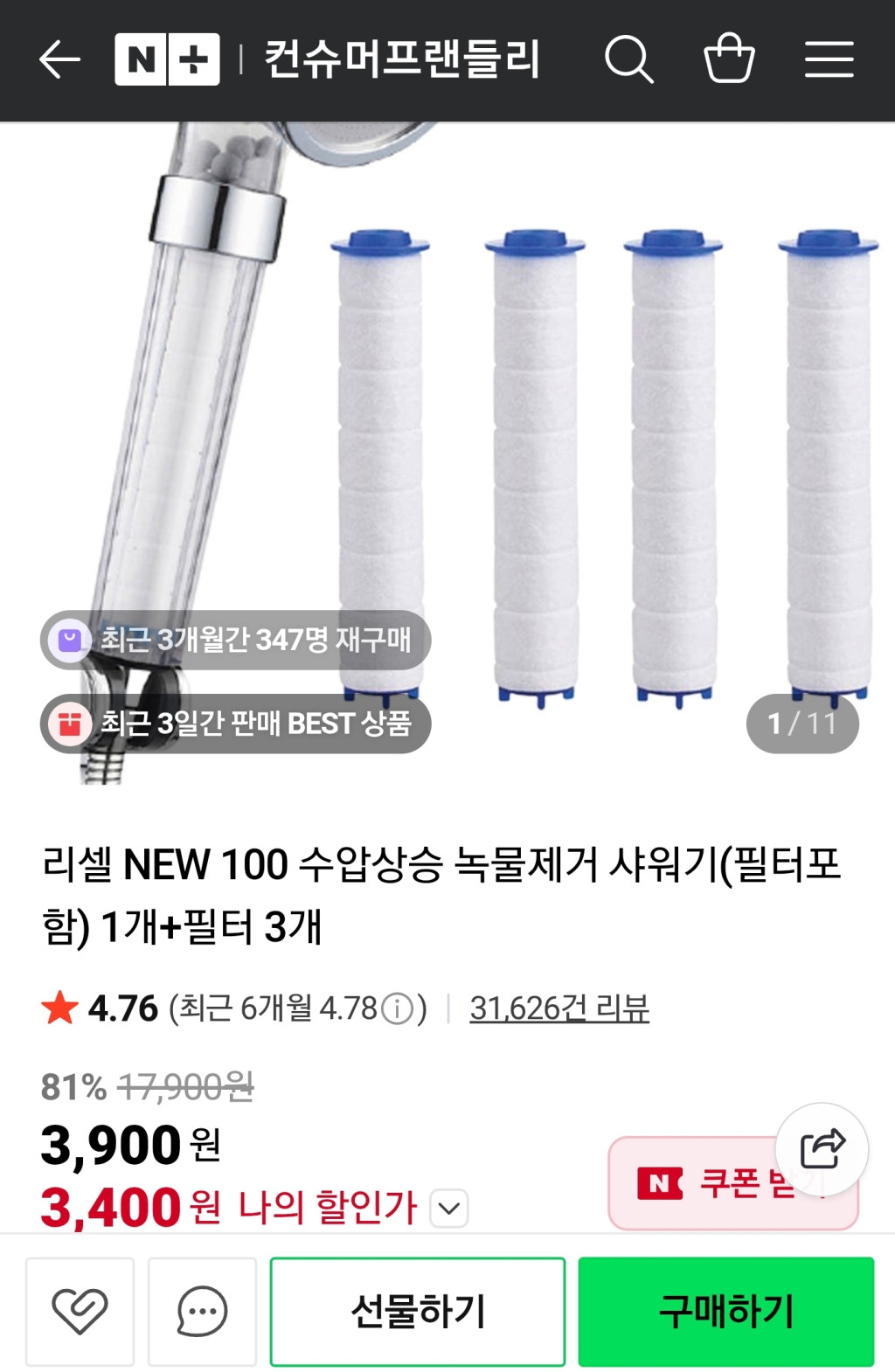Share this product

(822, 1149)
